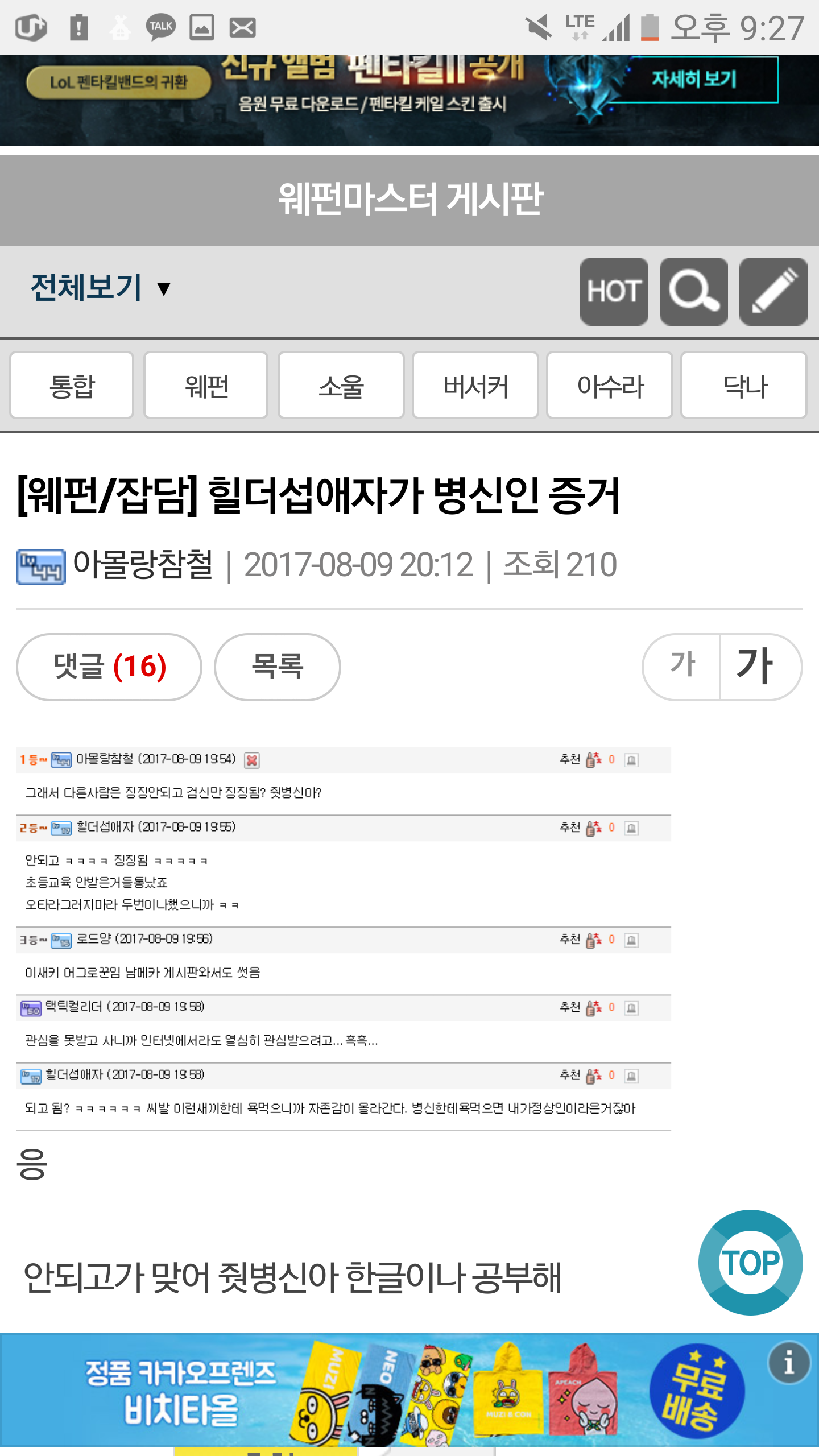The height and width of the screenshot is (1456, 819).
Task: Open the 카카오프렌즈 비치타올 ad banner
Action: tap(409, 1390)
